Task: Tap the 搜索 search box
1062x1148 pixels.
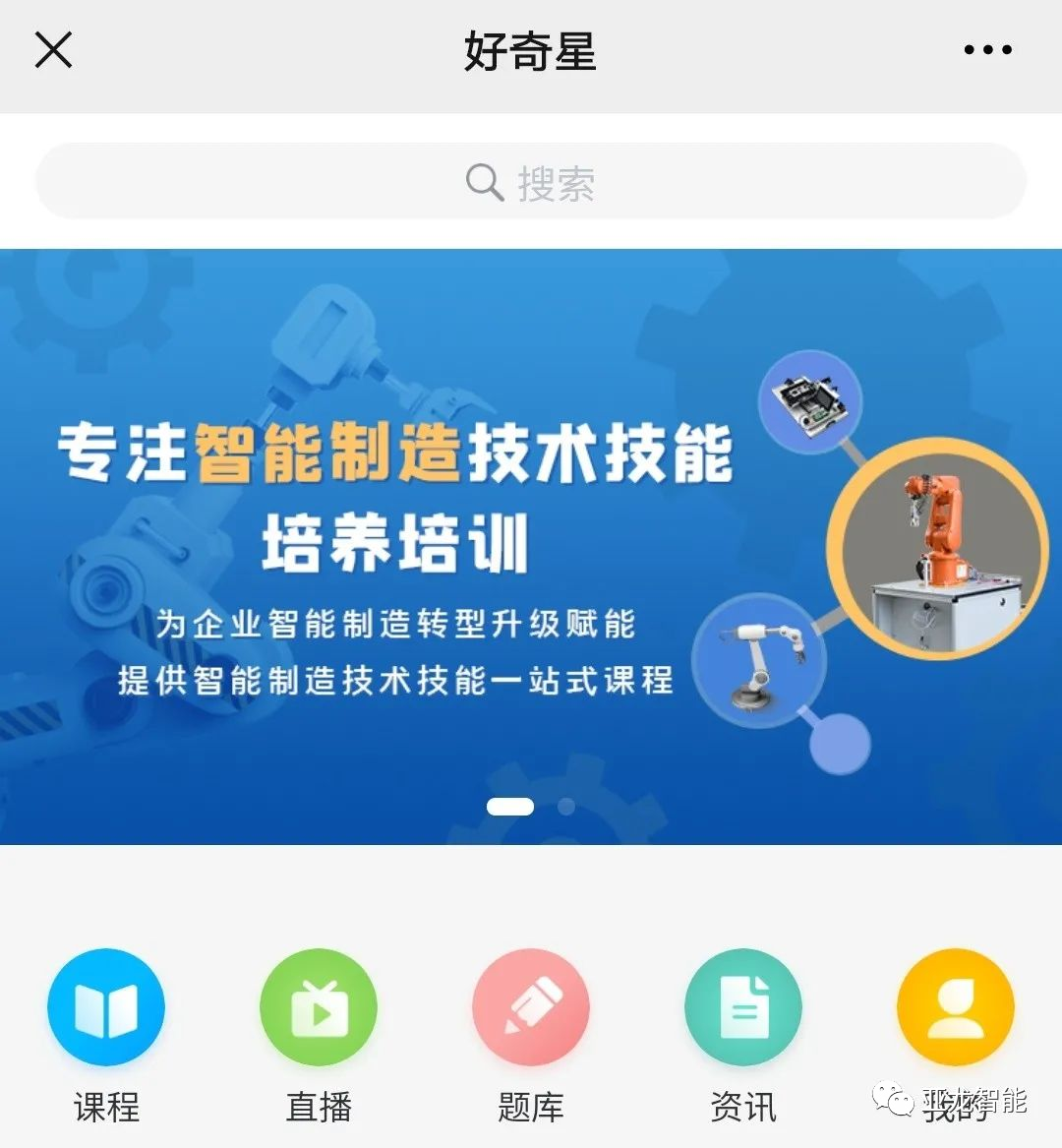Action: (x=531, y=182)
